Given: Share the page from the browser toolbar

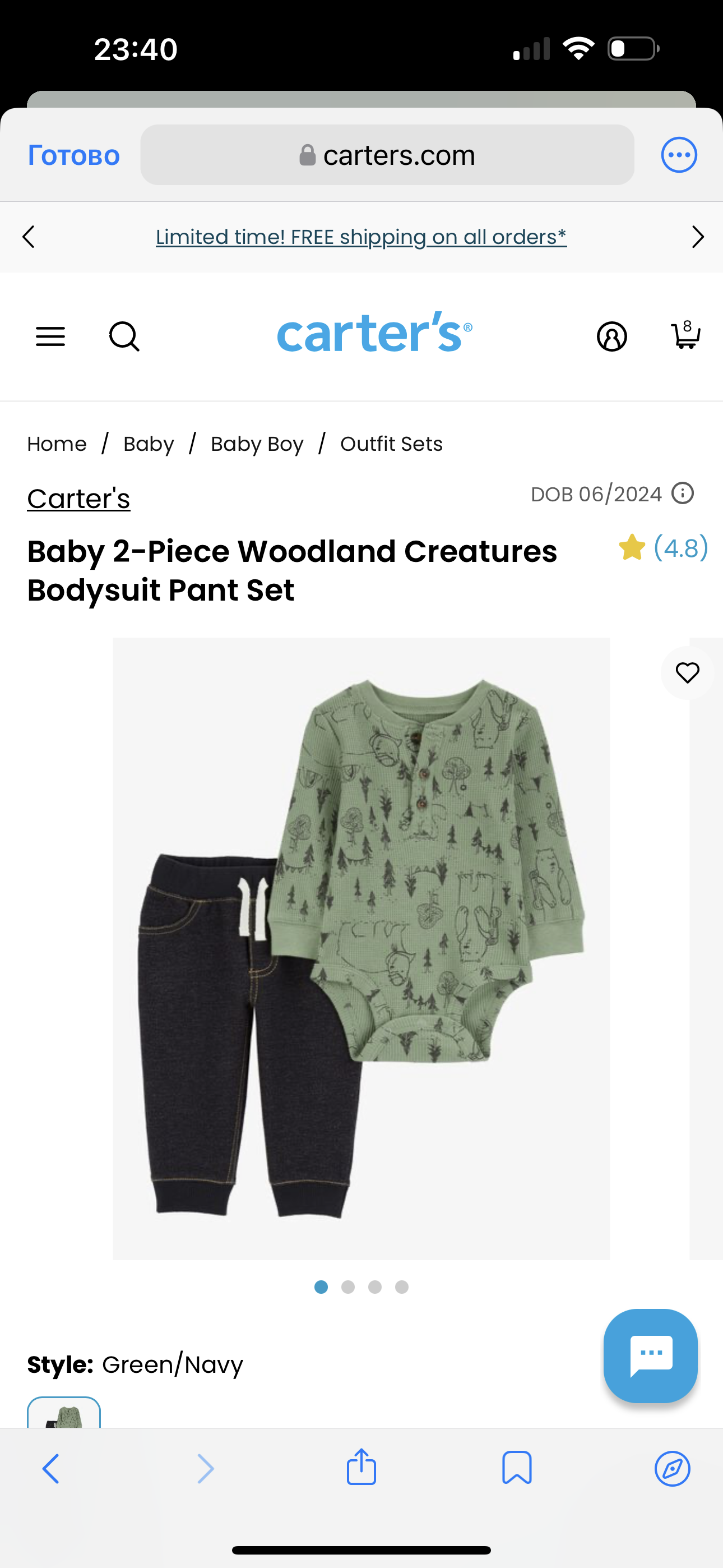Looking at the screenshot, I should pyautogui.click(x=361, y=1468).
